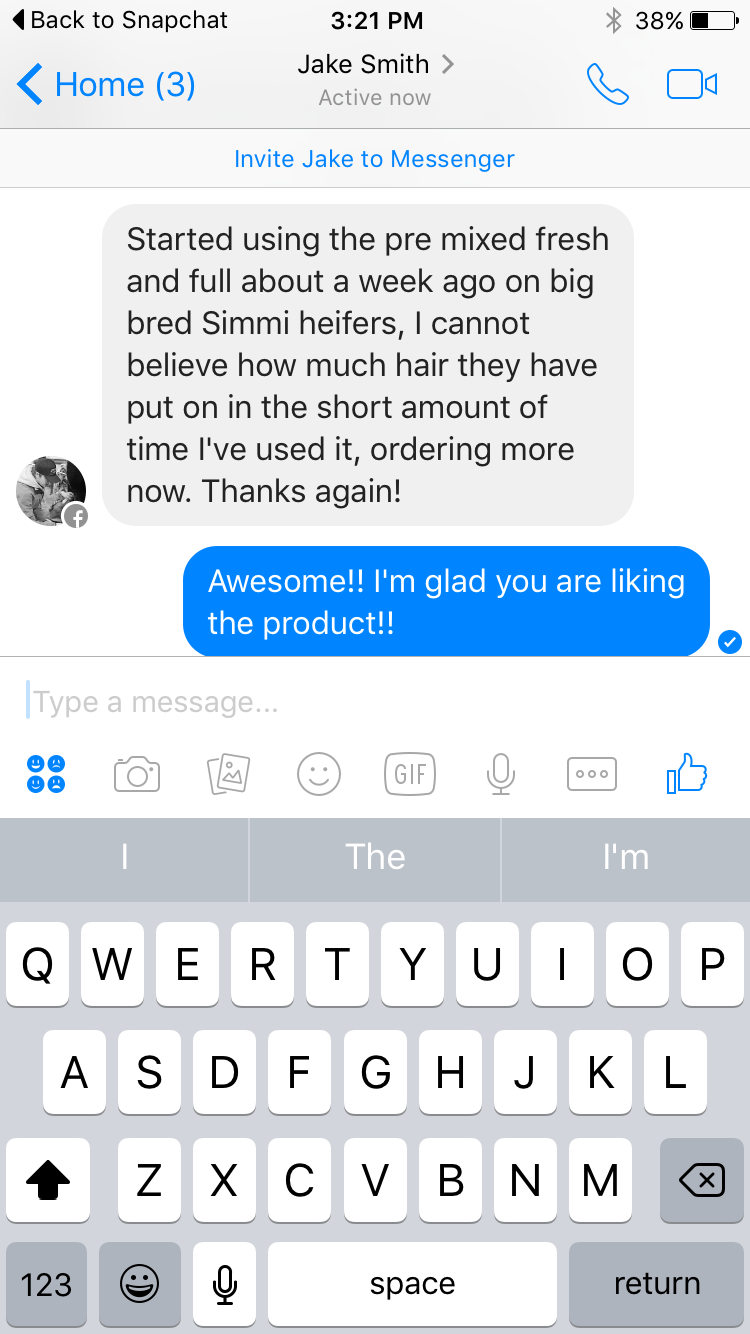Viewport: 750px width, 1334px height.
Task: Select the "I'm" keyboard suggestion
Action: tap(625, 857)
